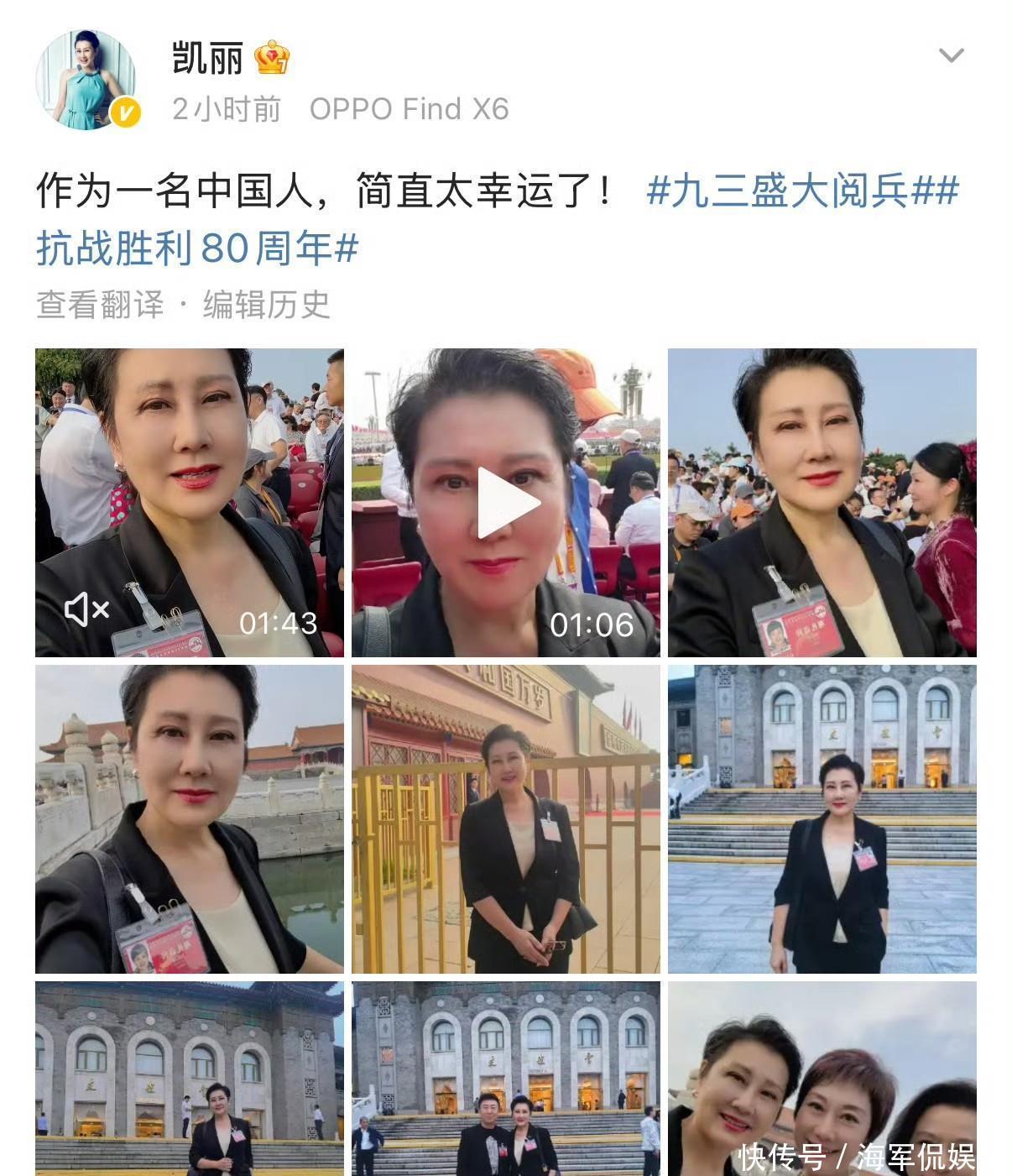This screenshot has width=1012, height=1176.
Task: Open Kaili's profile avatar
Action: click(86, 81)
